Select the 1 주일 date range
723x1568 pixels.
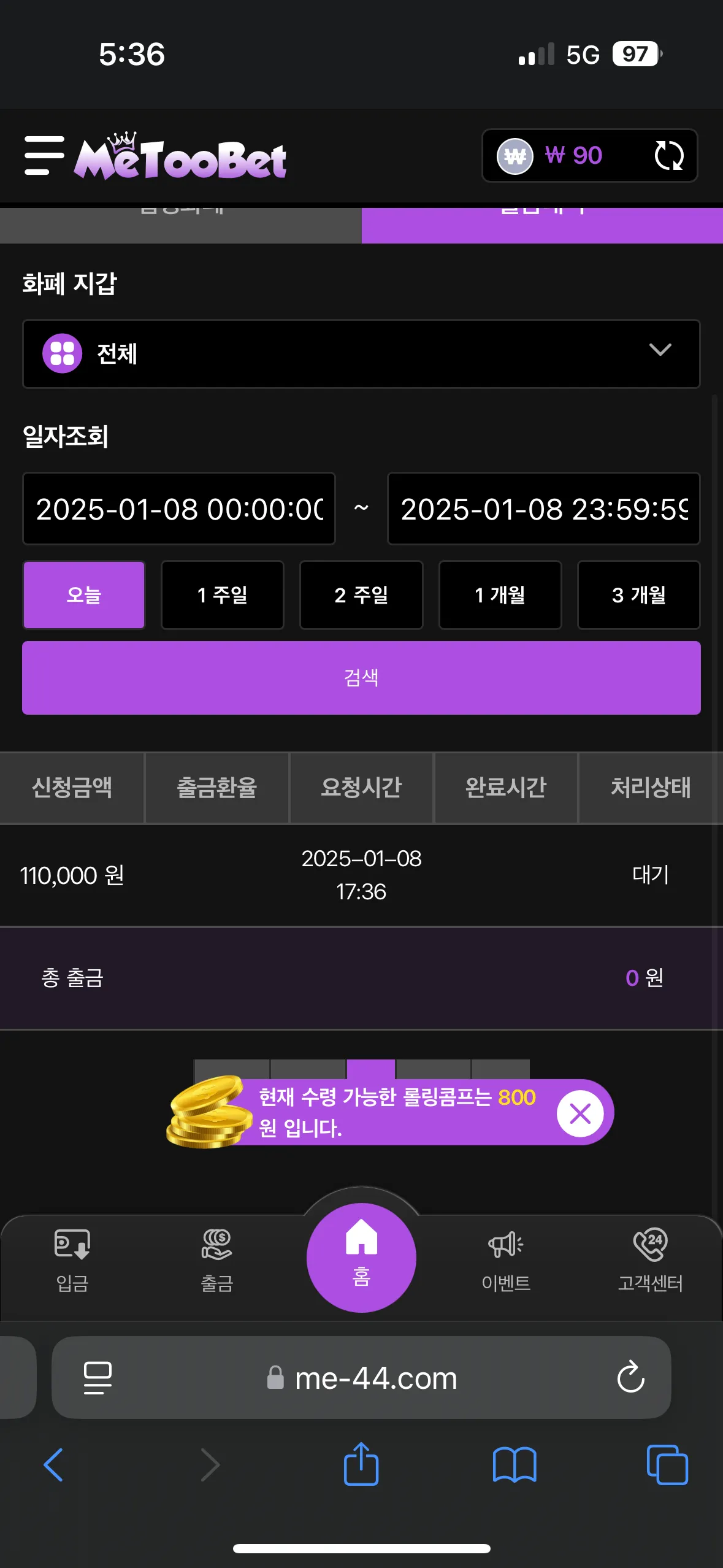(223, 595)
